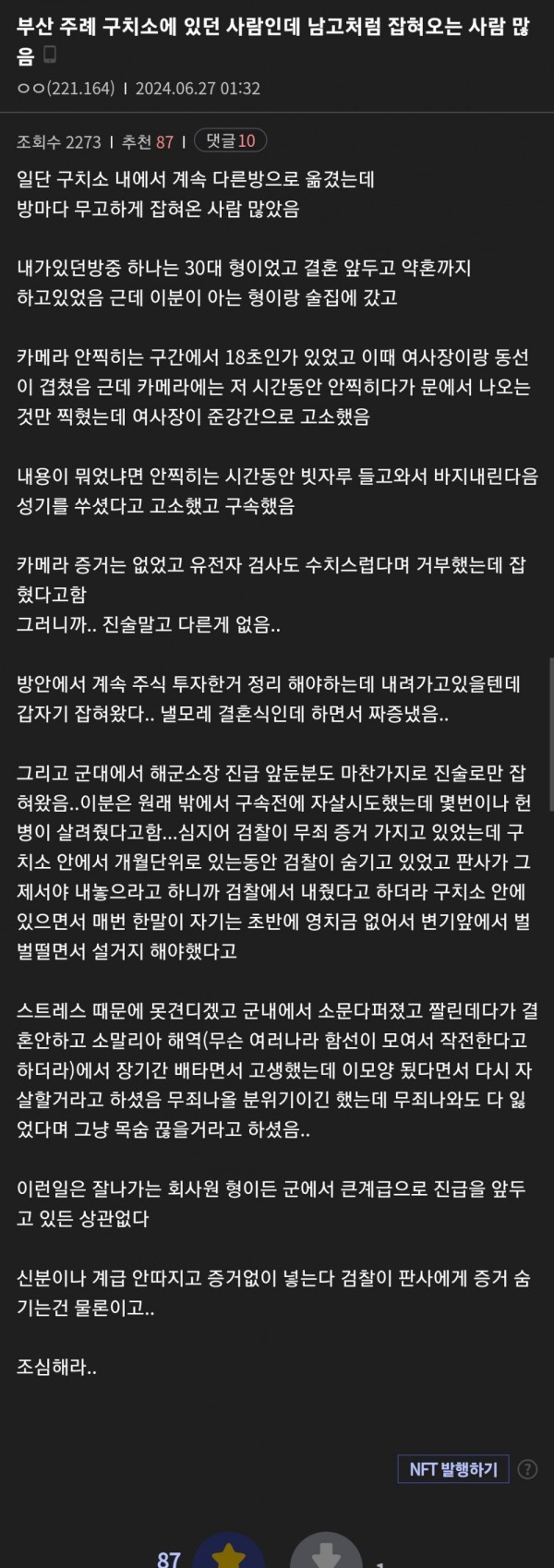Tap the NFT 발행하기 button
Image resolution: width=554 pixels, height=1568 pixels.
[453, 1468]
